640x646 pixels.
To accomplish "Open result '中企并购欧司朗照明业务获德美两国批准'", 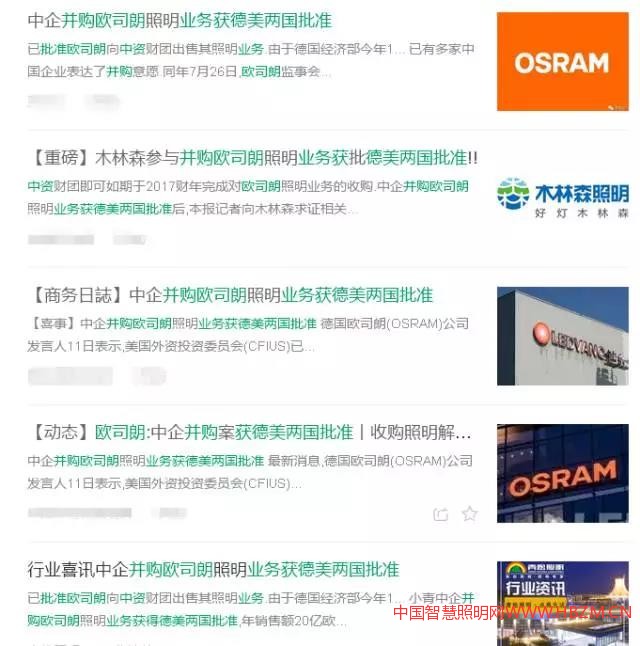I will point(180,20).
